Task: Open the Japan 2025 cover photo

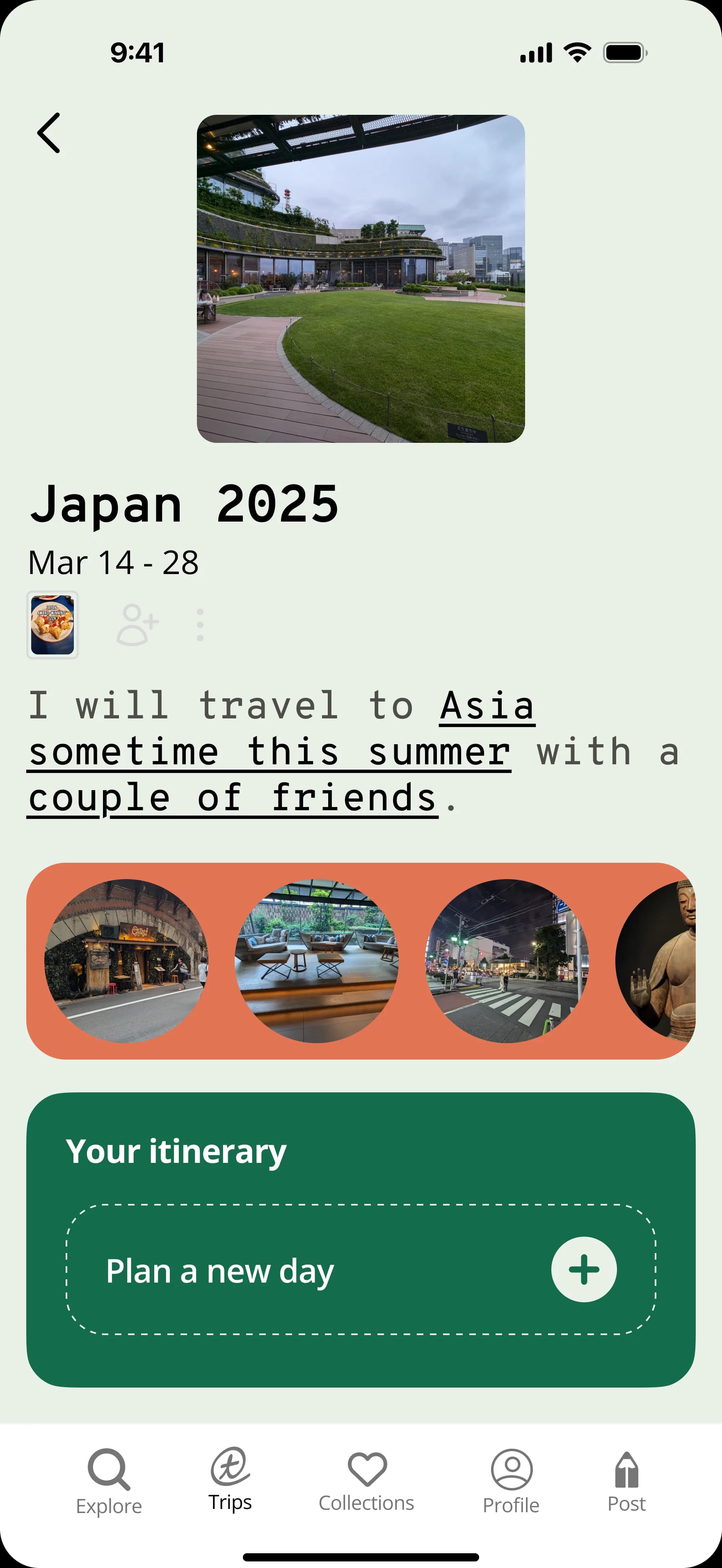Action: 361,278
